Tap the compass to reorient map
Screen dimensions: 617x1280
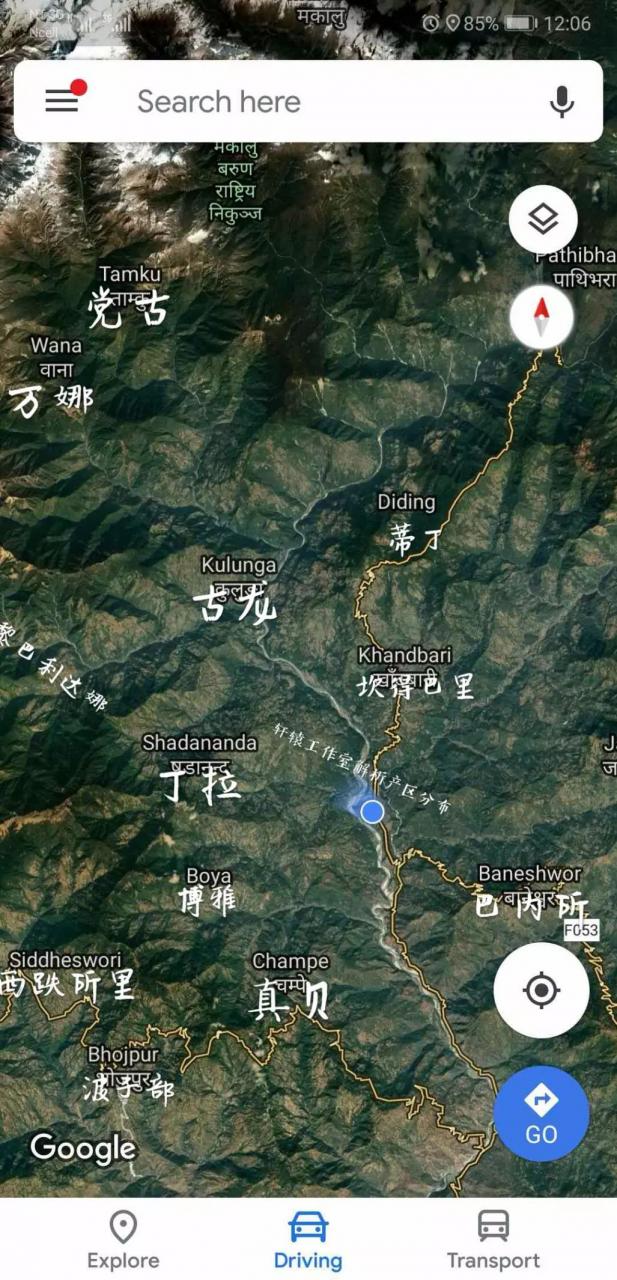(x=541, y=317)
